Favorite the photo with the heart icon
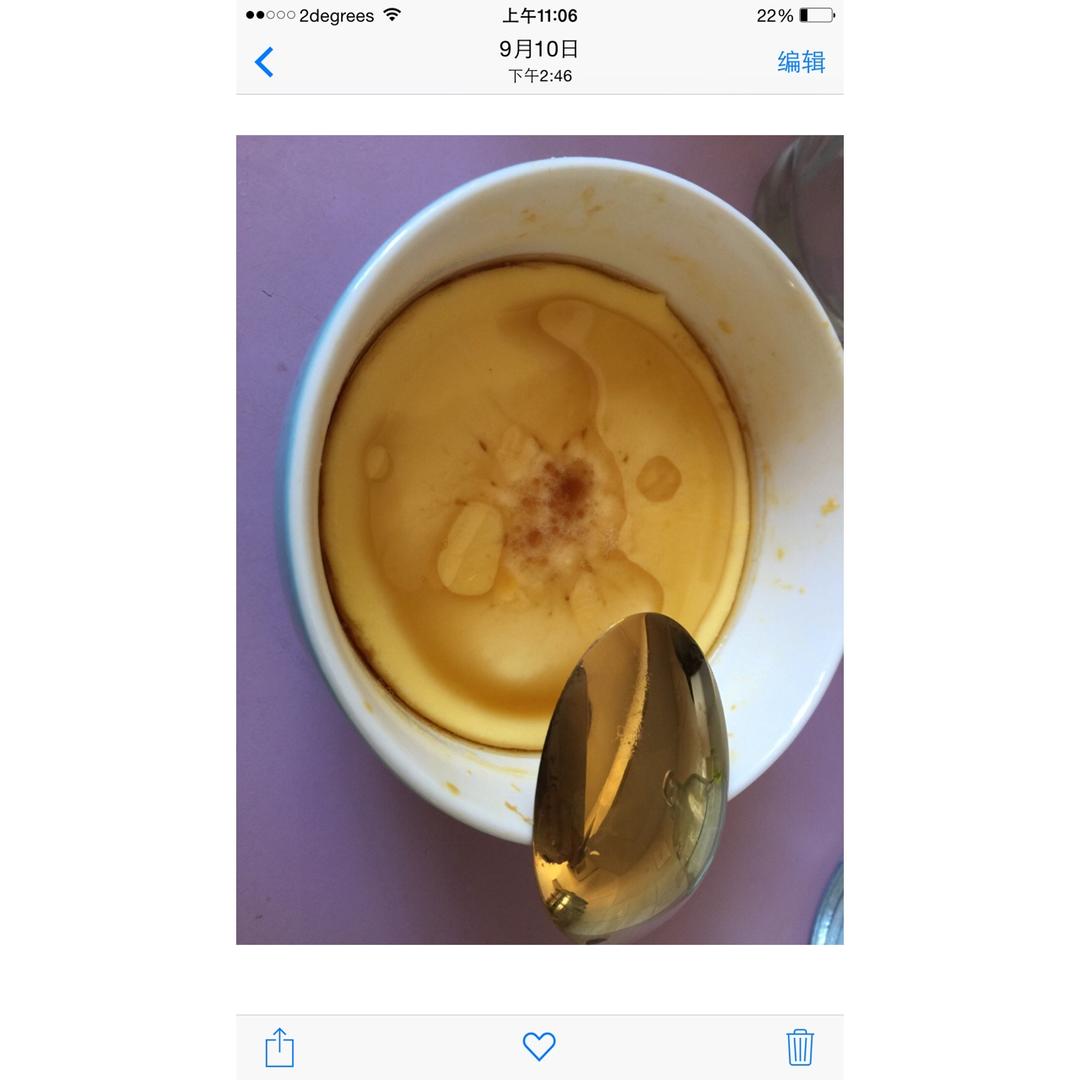 [539, 1047]
